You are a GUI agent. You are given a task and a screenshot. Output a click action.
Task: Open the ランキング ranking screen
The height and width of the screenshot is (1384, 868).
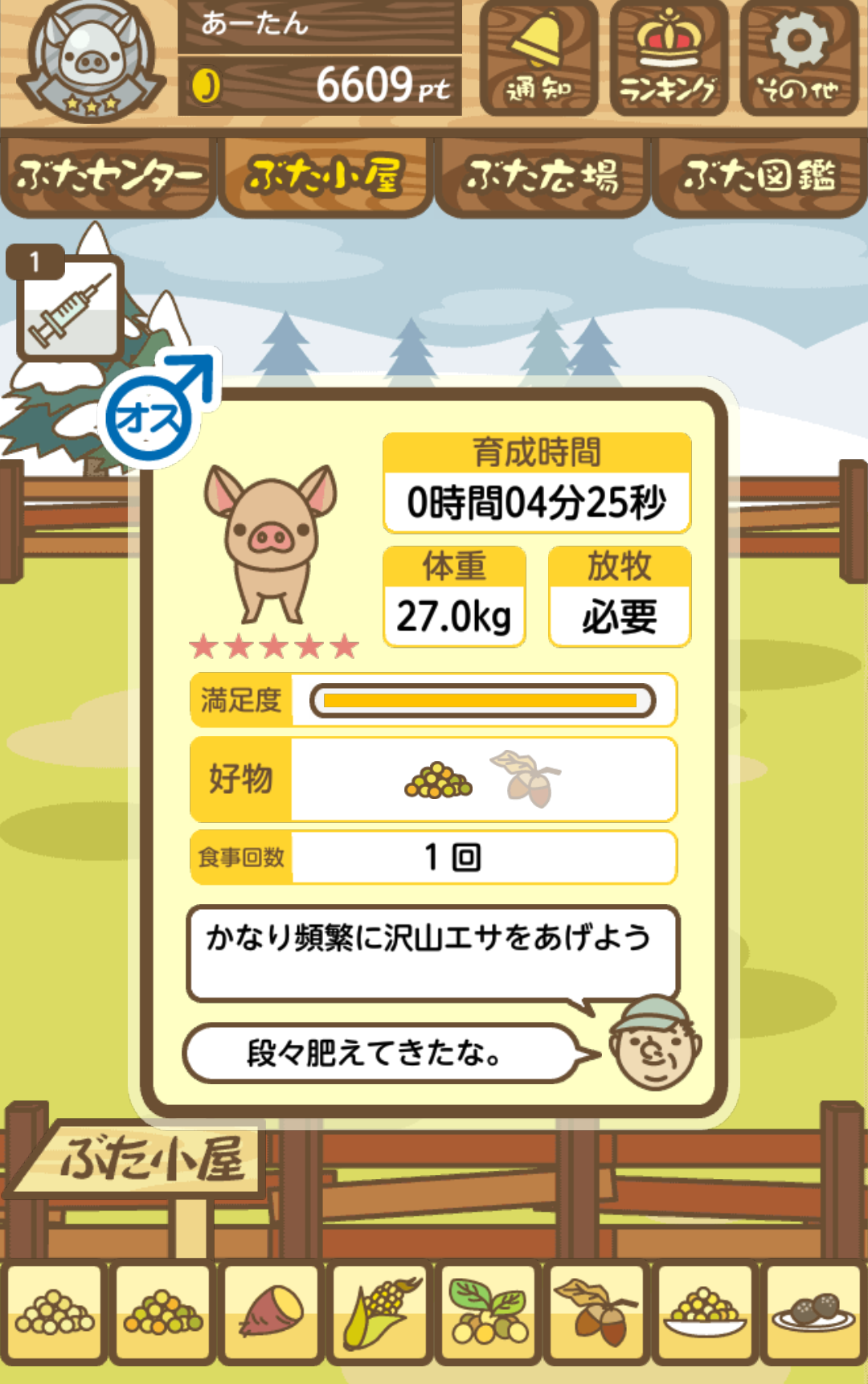point(669,58)
